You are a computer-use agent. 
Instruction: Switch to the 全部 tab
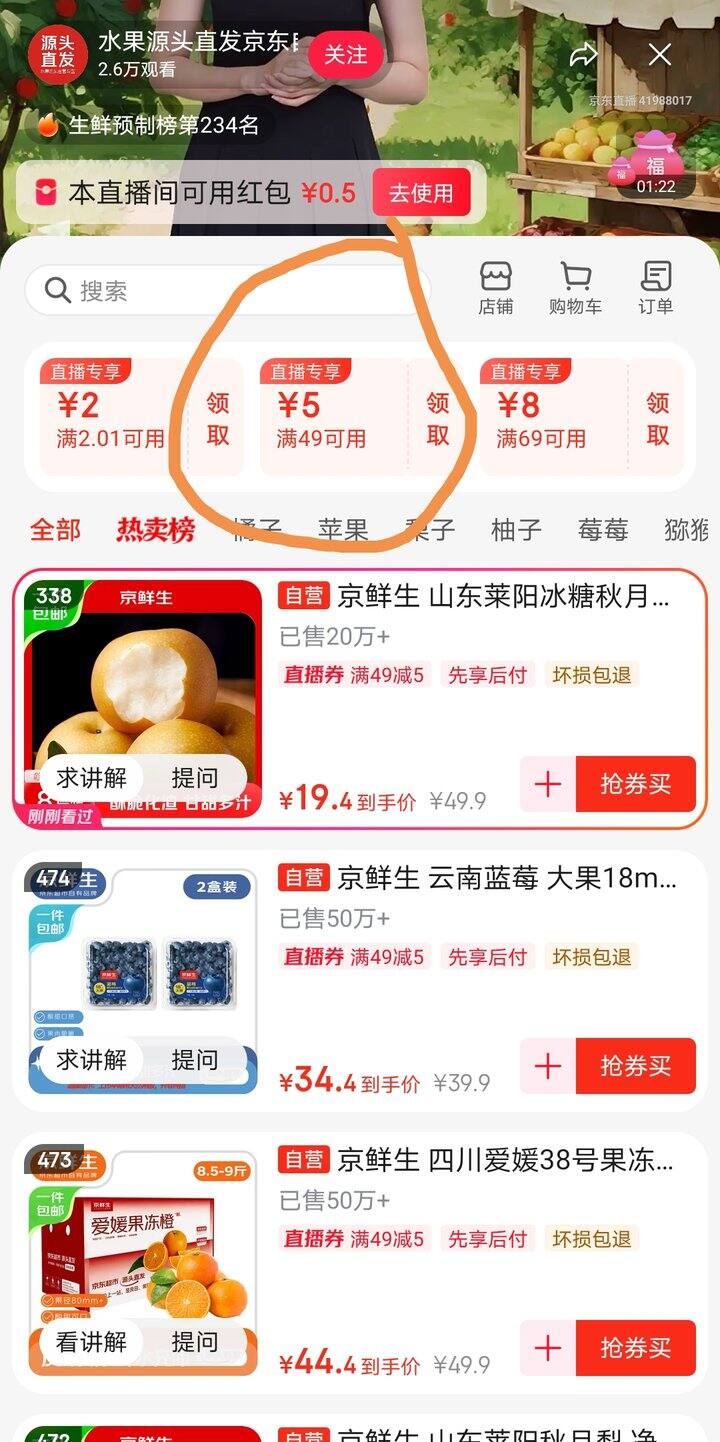pos(55,529)
